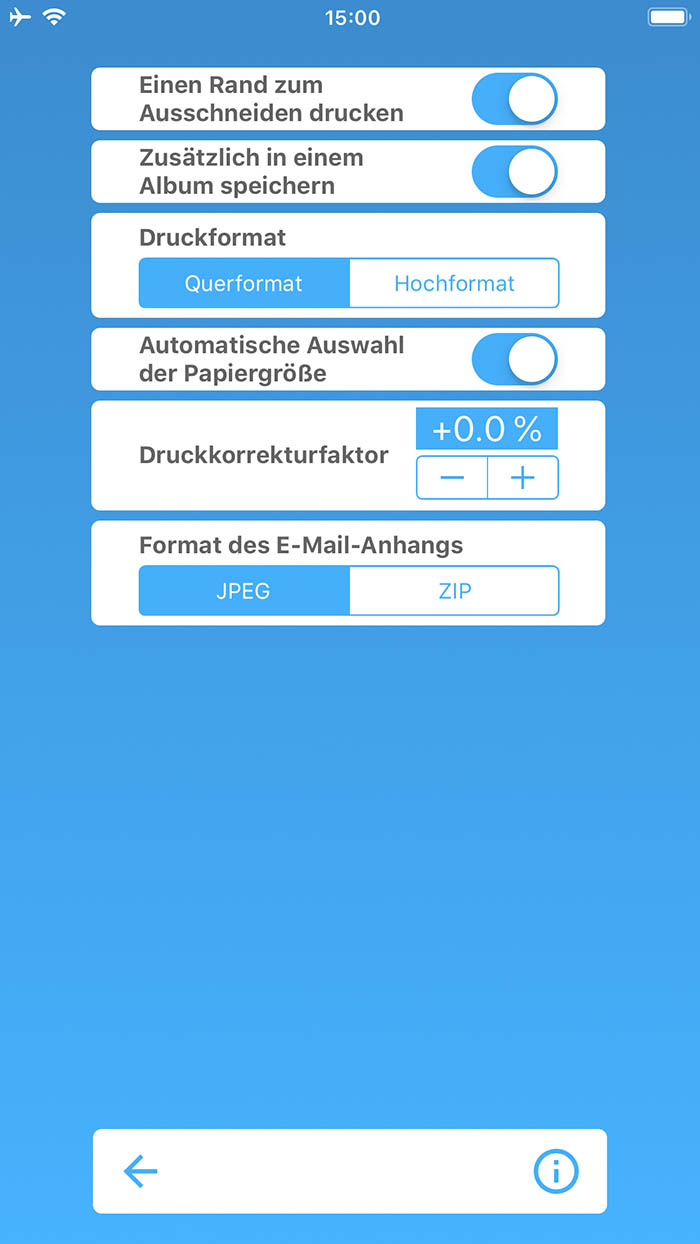Toggle Zusätzlich in einem Album speichern
This screenshot has width=700, height=1244.
(514, 172)
